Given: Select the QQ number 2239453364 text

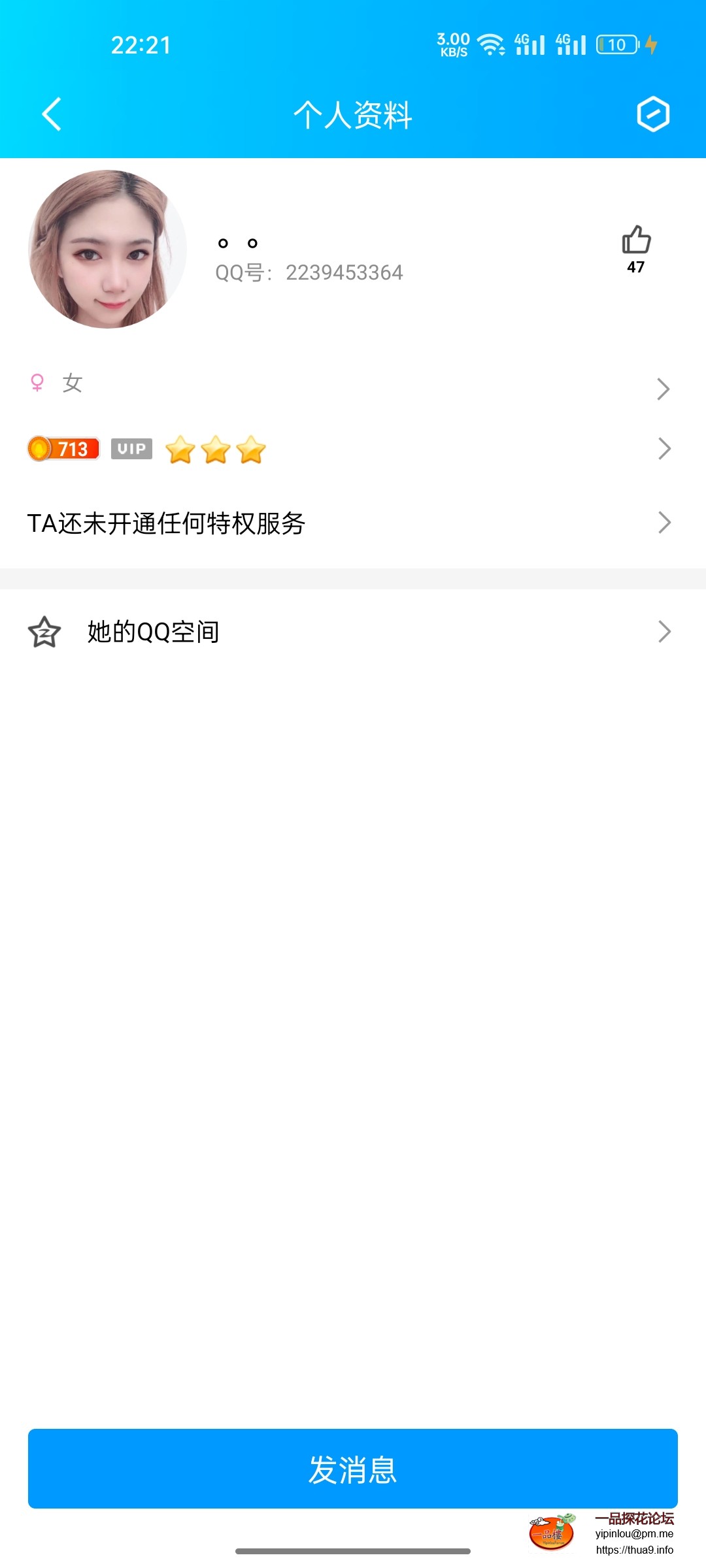Looking at the screenshot, I should click(309, 272).
